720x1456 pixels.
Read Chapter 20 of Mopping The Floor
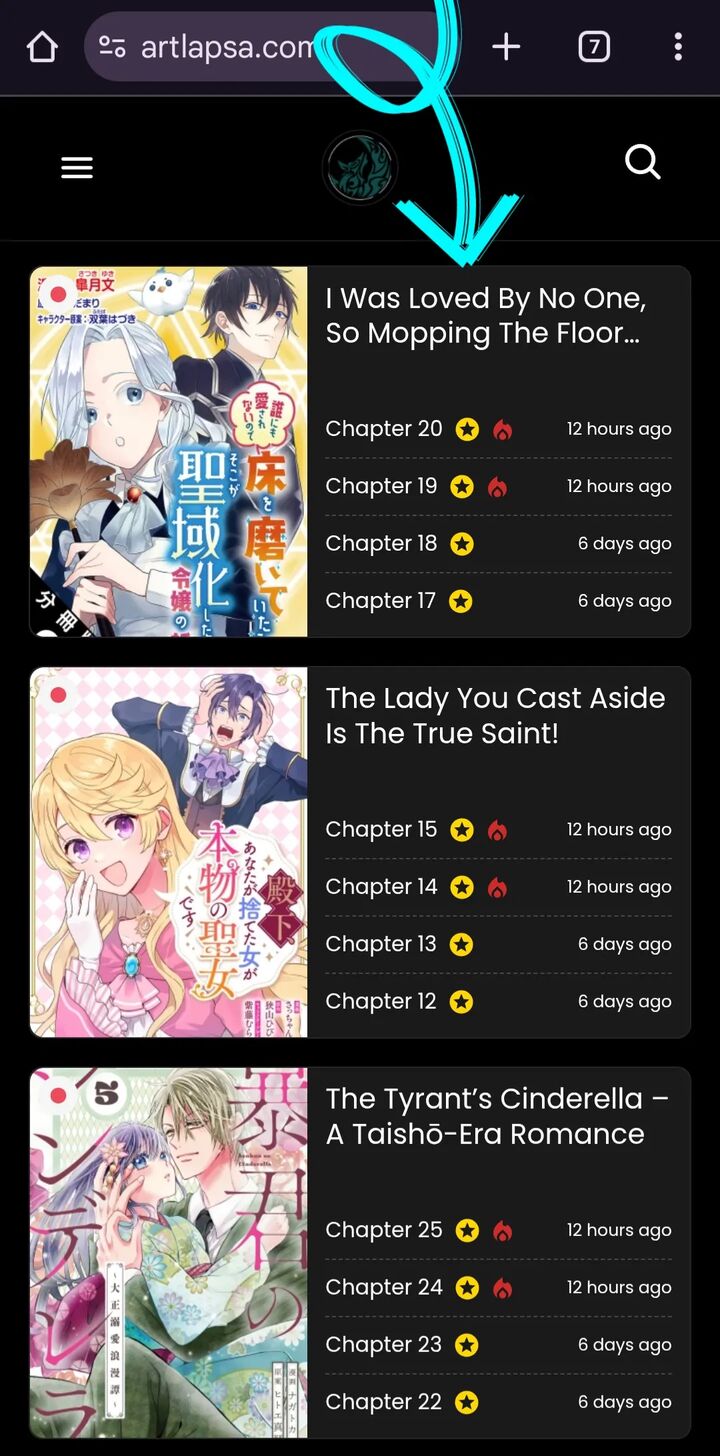pyautogui.click(x=384, y=429)
